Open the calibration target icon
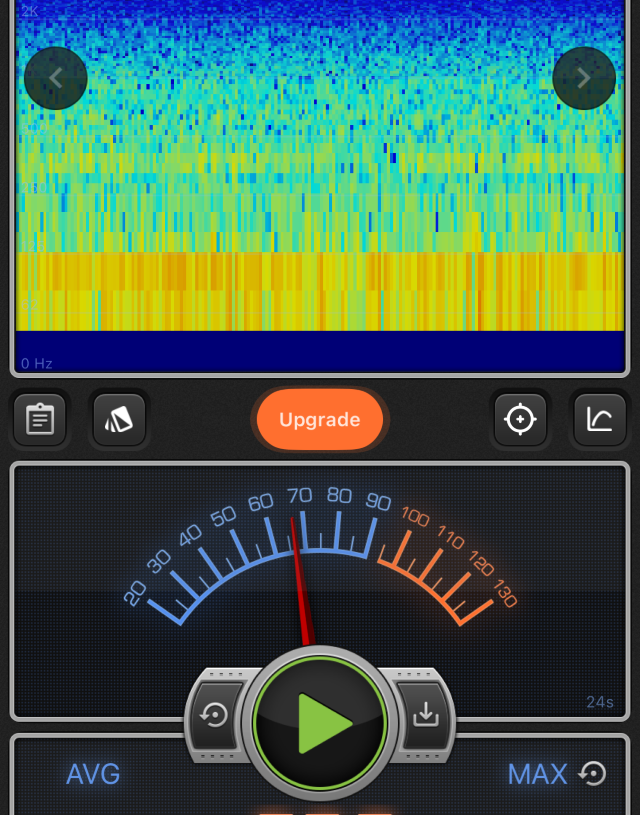Screen dimensions: 640x815 [x=520, y=420]
